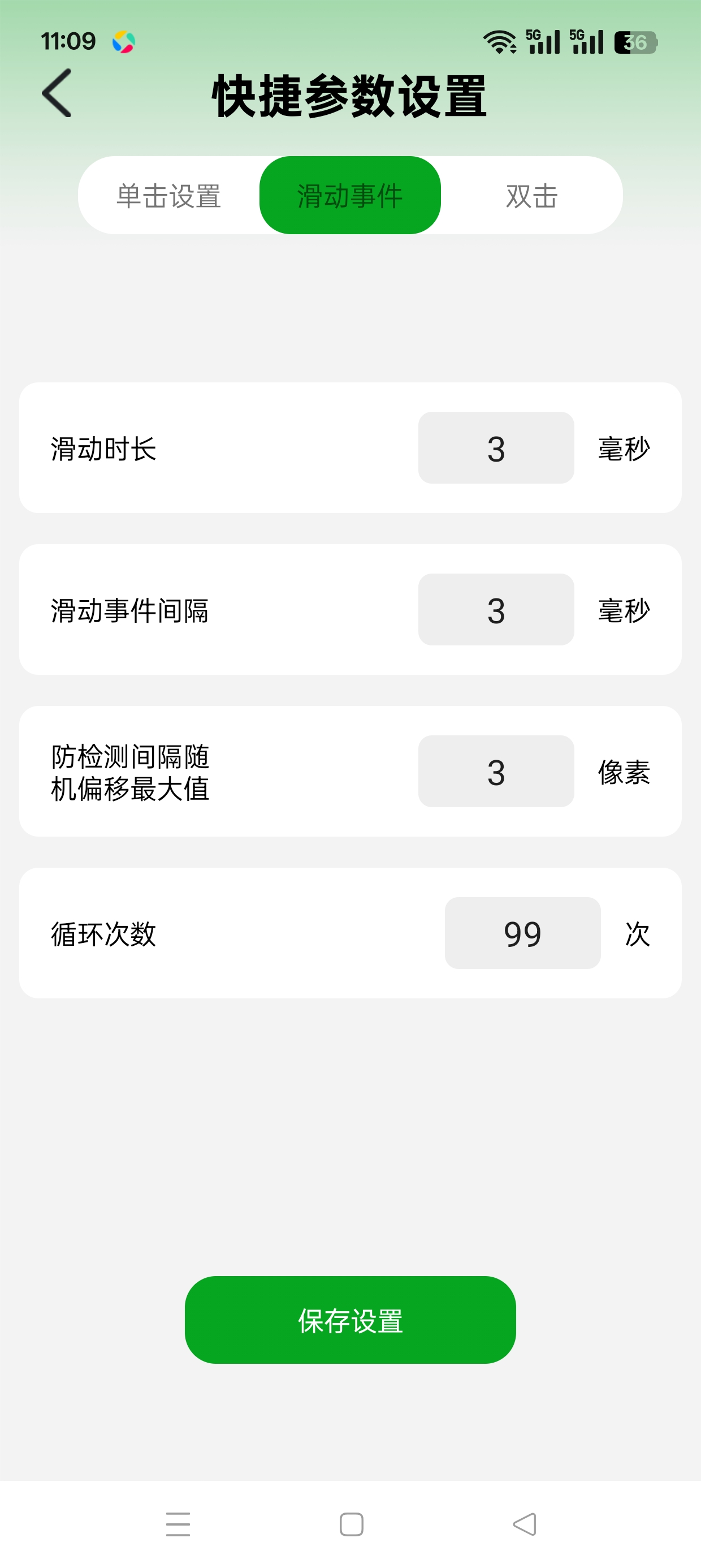Image resolution: width=701 pixels, height=1568 pixels.
Task: Tap the 保存设置 button
Action: [x=350, y=1320]
